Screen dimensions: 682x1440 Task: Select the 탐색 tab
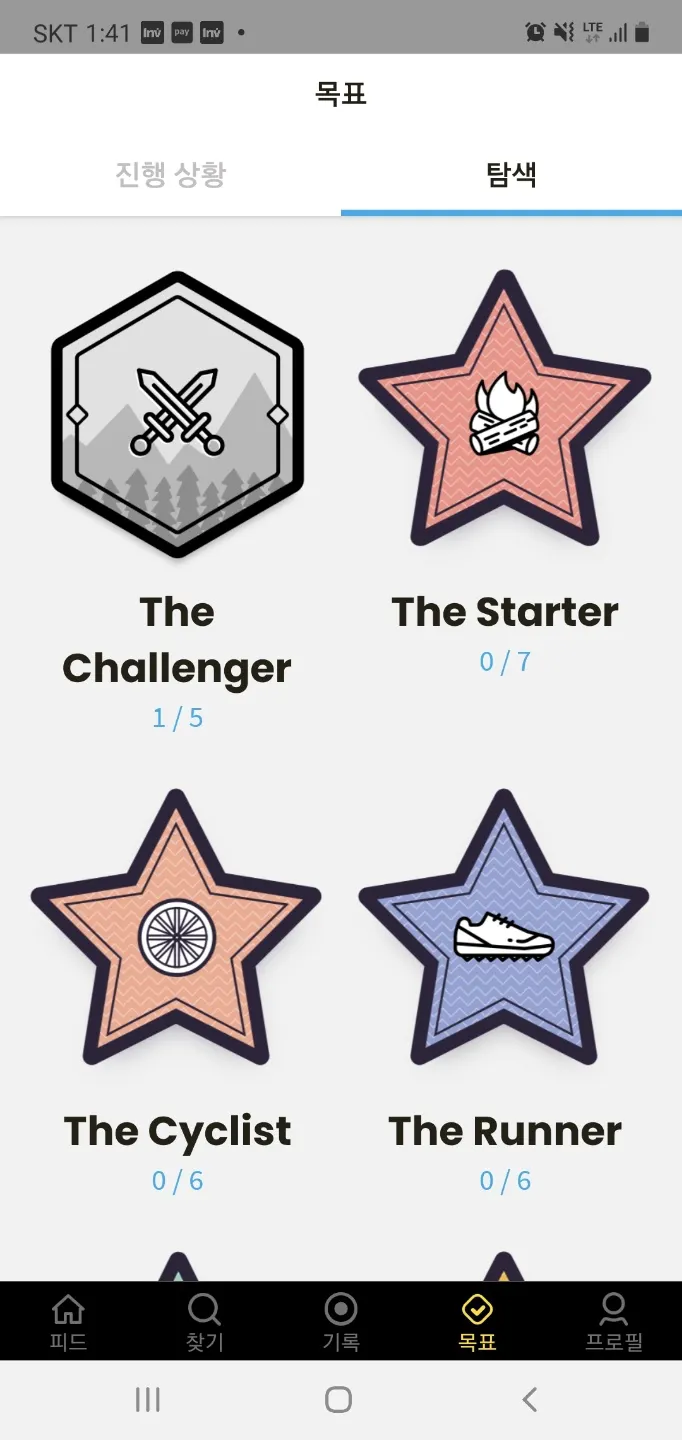[x=511, y=175]
